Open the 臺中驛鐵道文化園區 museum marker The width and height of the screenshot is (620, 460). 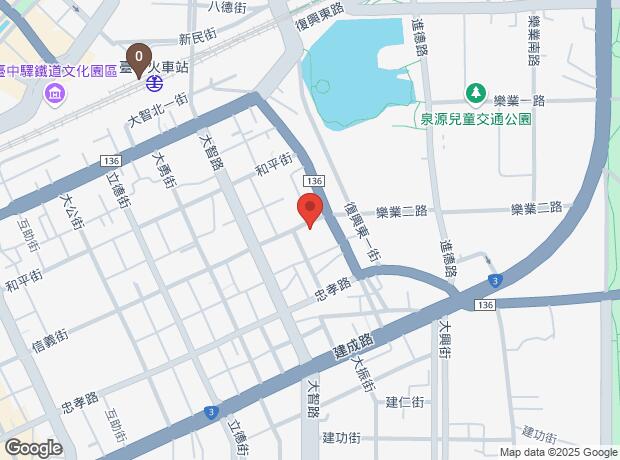click(x=54, y=96)
